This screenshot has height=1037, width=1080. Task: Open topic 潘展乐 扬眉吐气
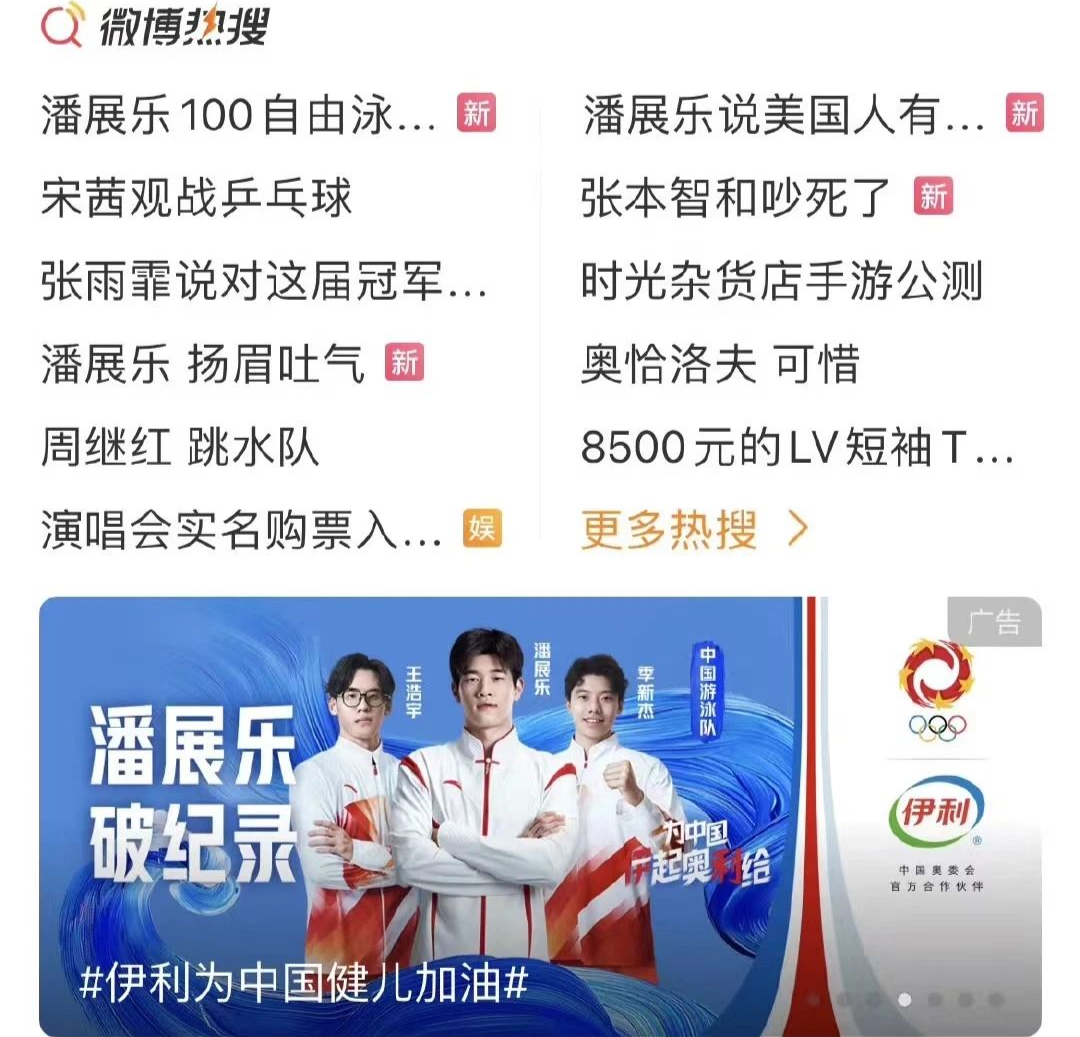coord(203,364)
